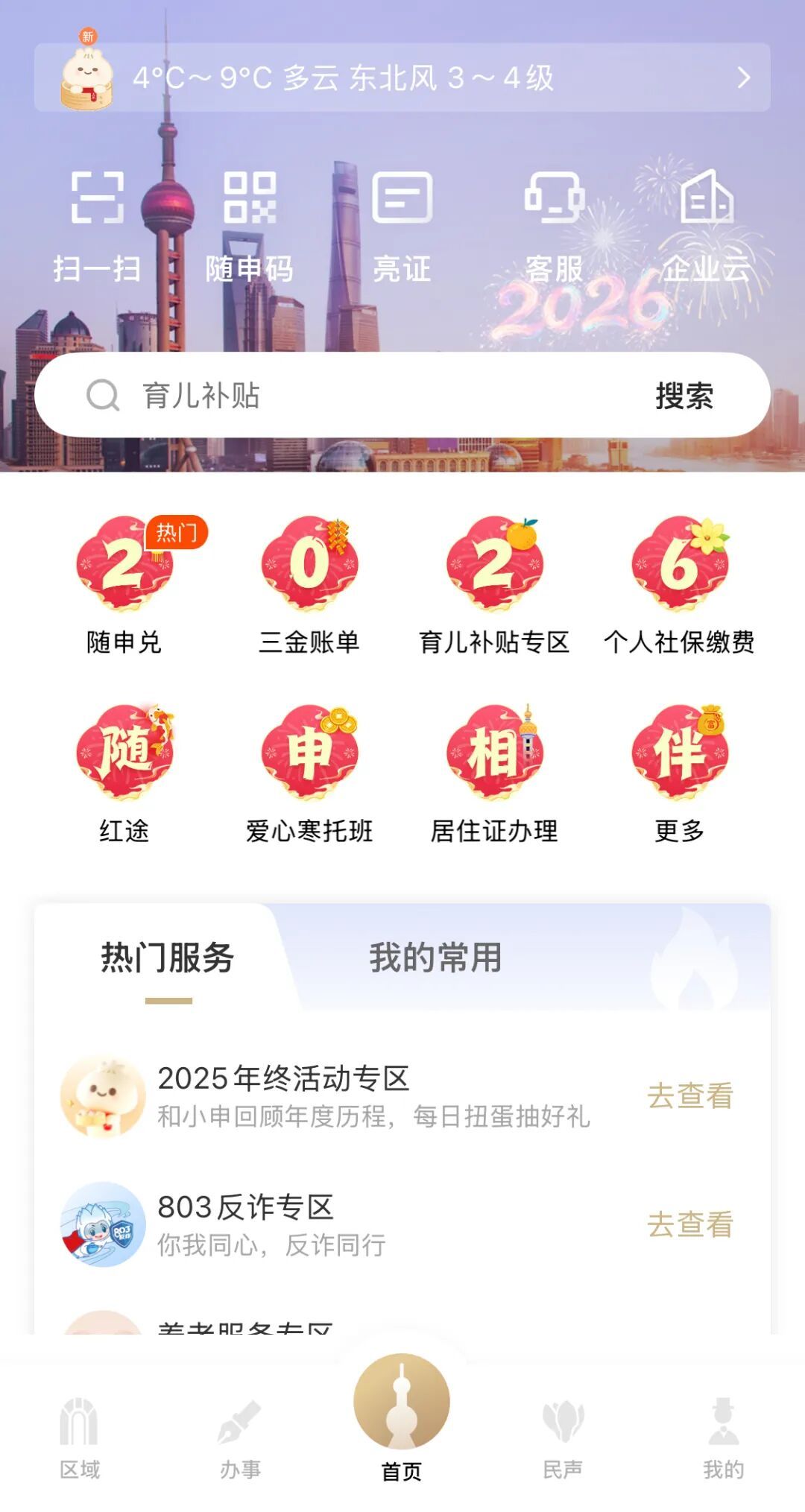The height and width of the screenshot is (1512, 805).
Task: Open 扫一扫 scanner
Action: tap(98, 224)
